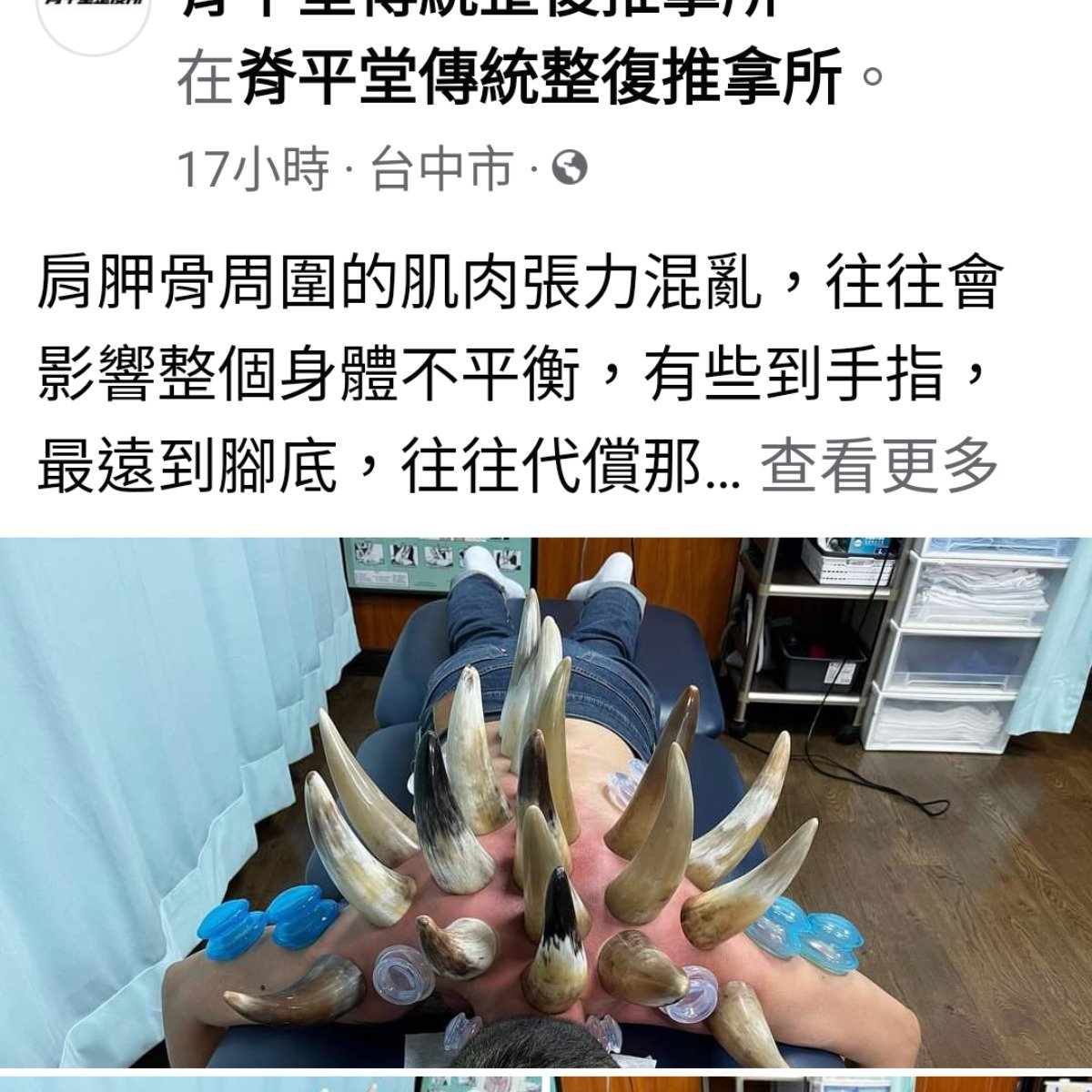Viewport: 1092px width, 1092px height.
Task: Open the 脊平堂傳統整復推拿所 location link
Action: point(539,80)
